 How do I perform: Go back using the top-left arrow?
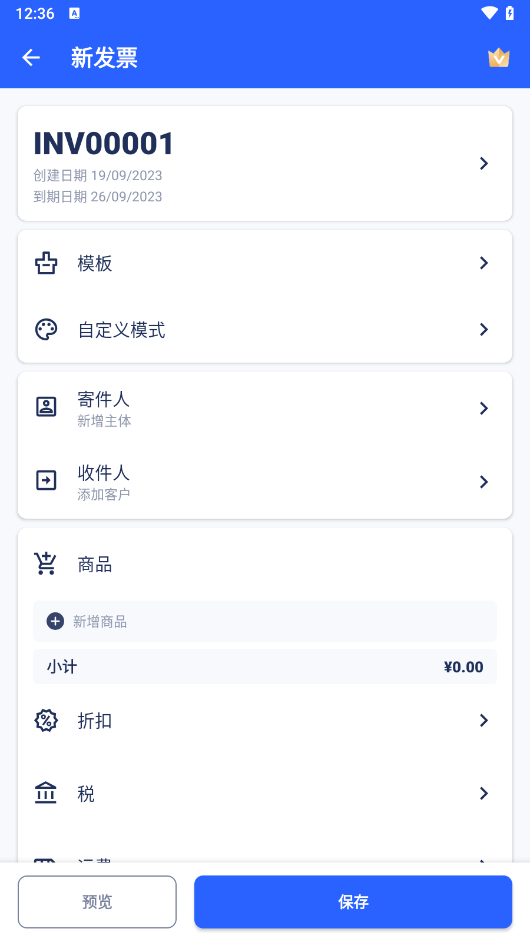click(x=31, y=58)
